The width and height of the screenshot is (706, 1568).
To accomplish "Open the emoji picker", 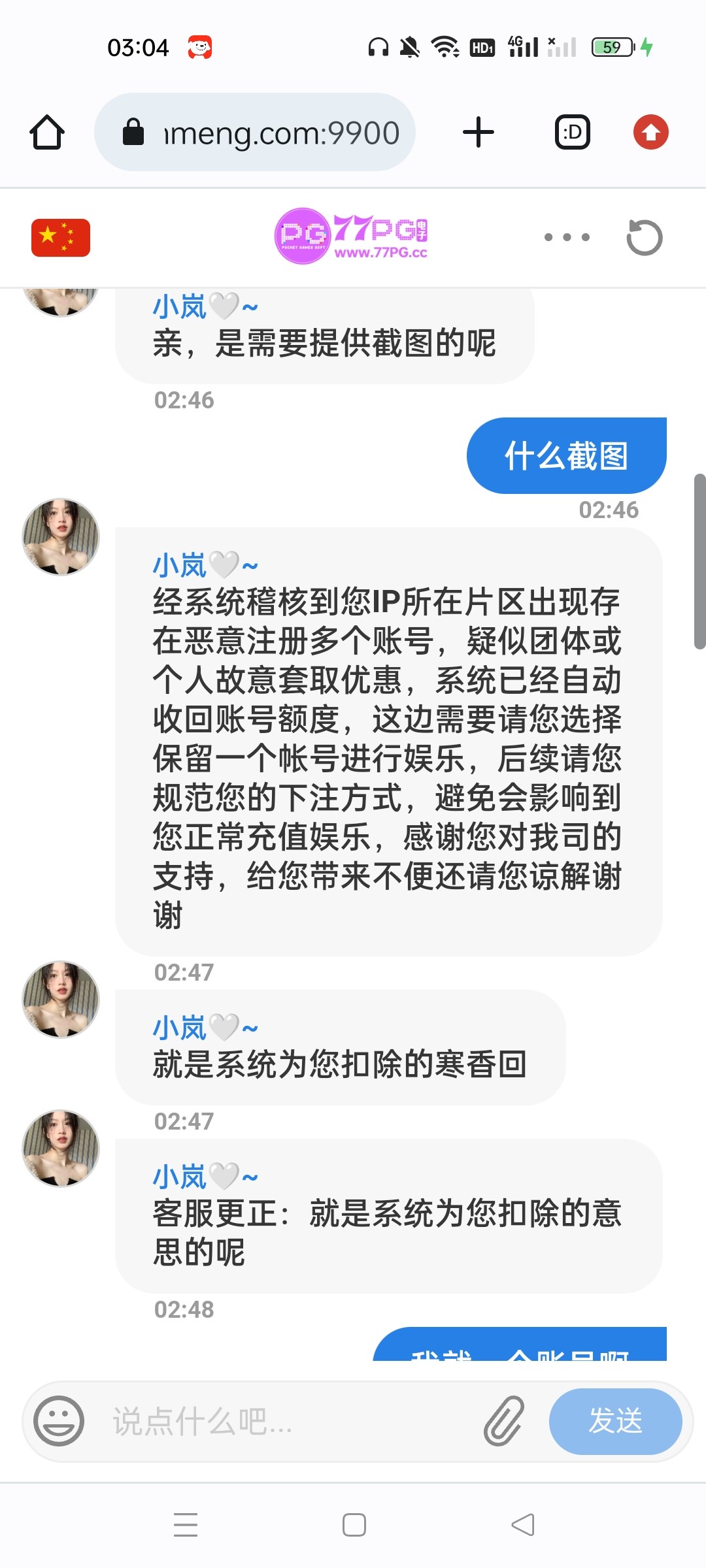I will click(x=59, y=1420).
